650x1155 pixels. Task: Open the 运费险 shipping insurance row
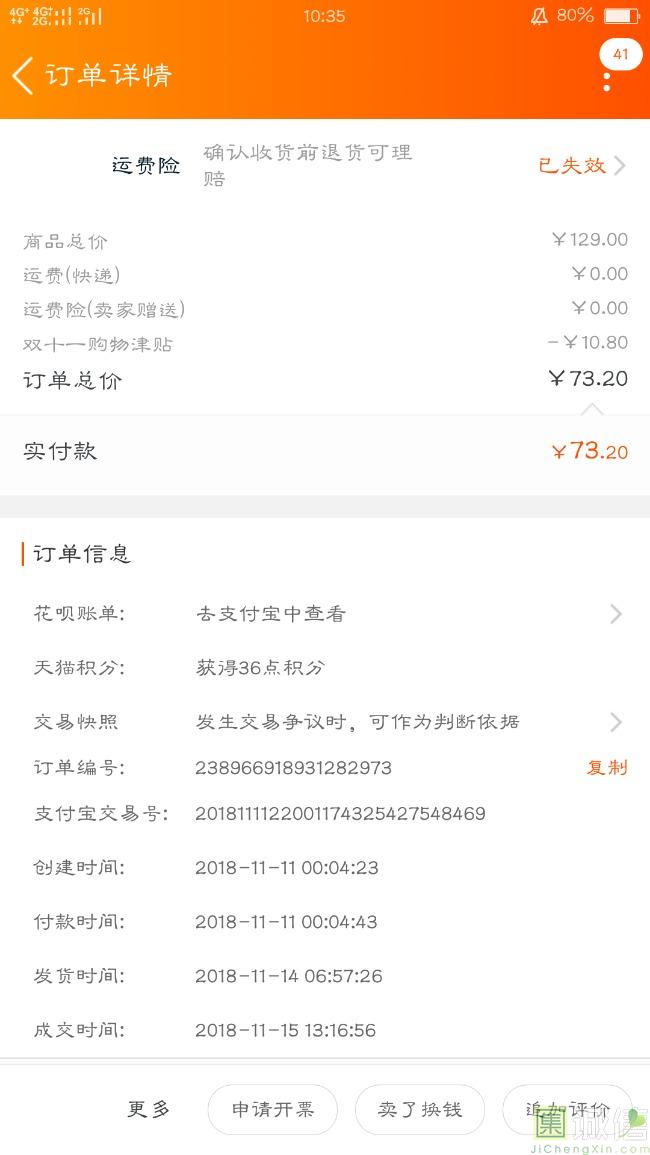point(325,165)
